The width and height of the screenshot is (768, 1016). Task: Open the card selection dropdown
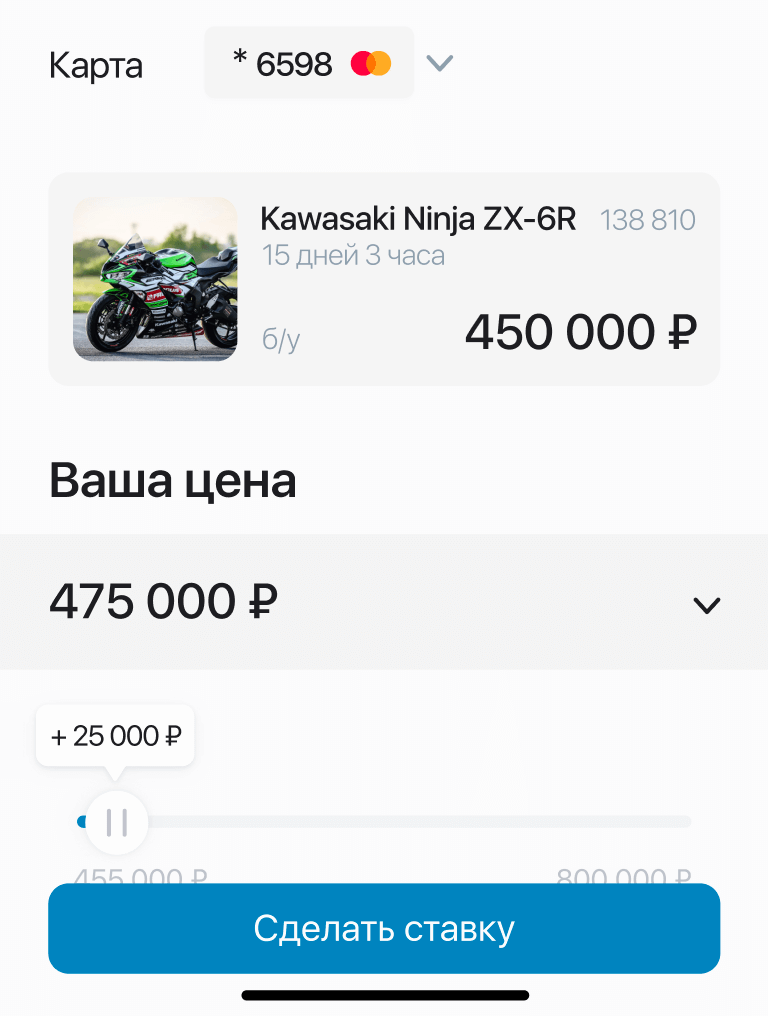439,62
